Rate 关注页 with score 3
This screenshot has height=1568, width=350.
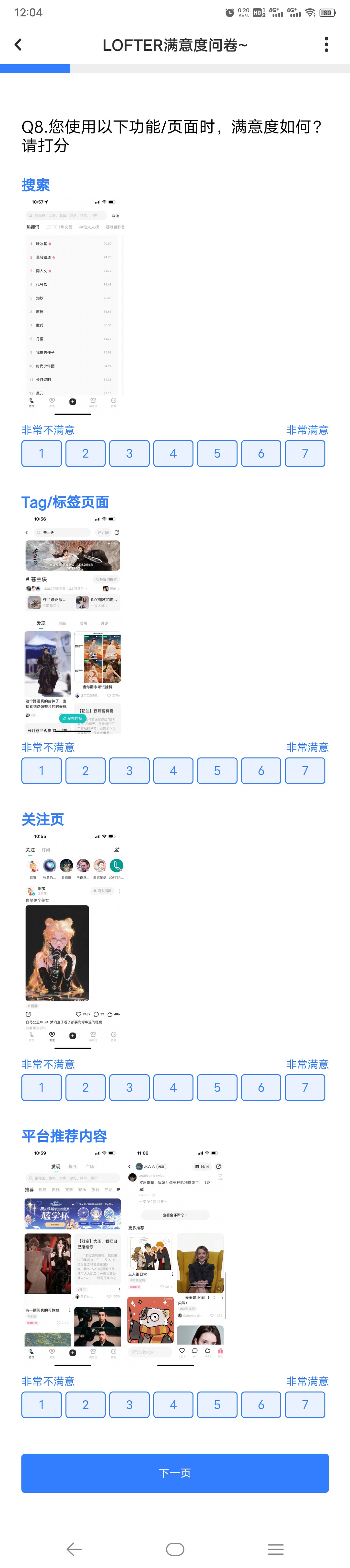pyautogui.click(x=129, y=1087)
